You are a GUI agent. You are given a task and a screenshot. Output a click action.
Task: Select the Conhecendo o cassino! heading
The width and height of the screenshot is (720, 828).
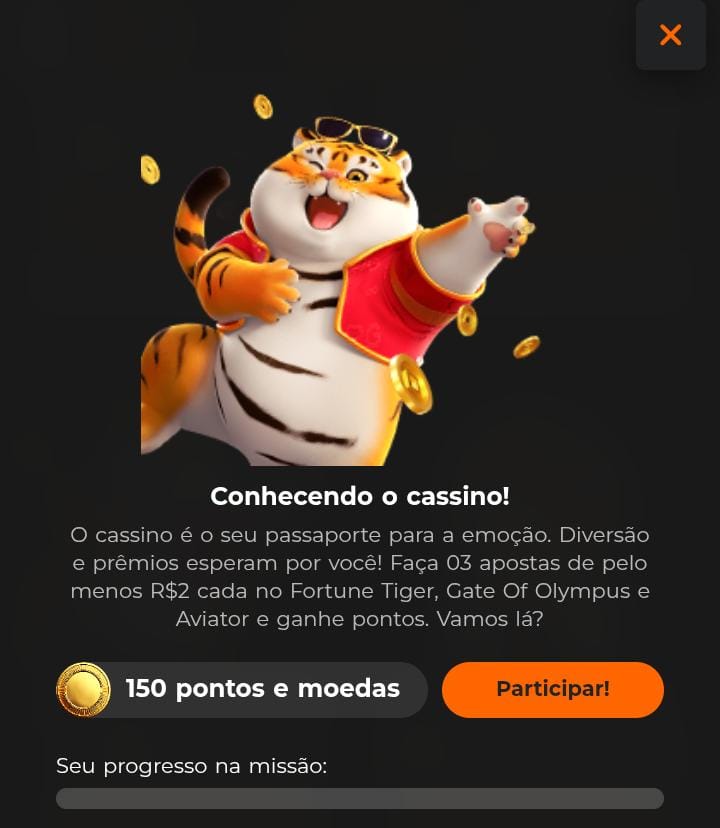[360, 495]
